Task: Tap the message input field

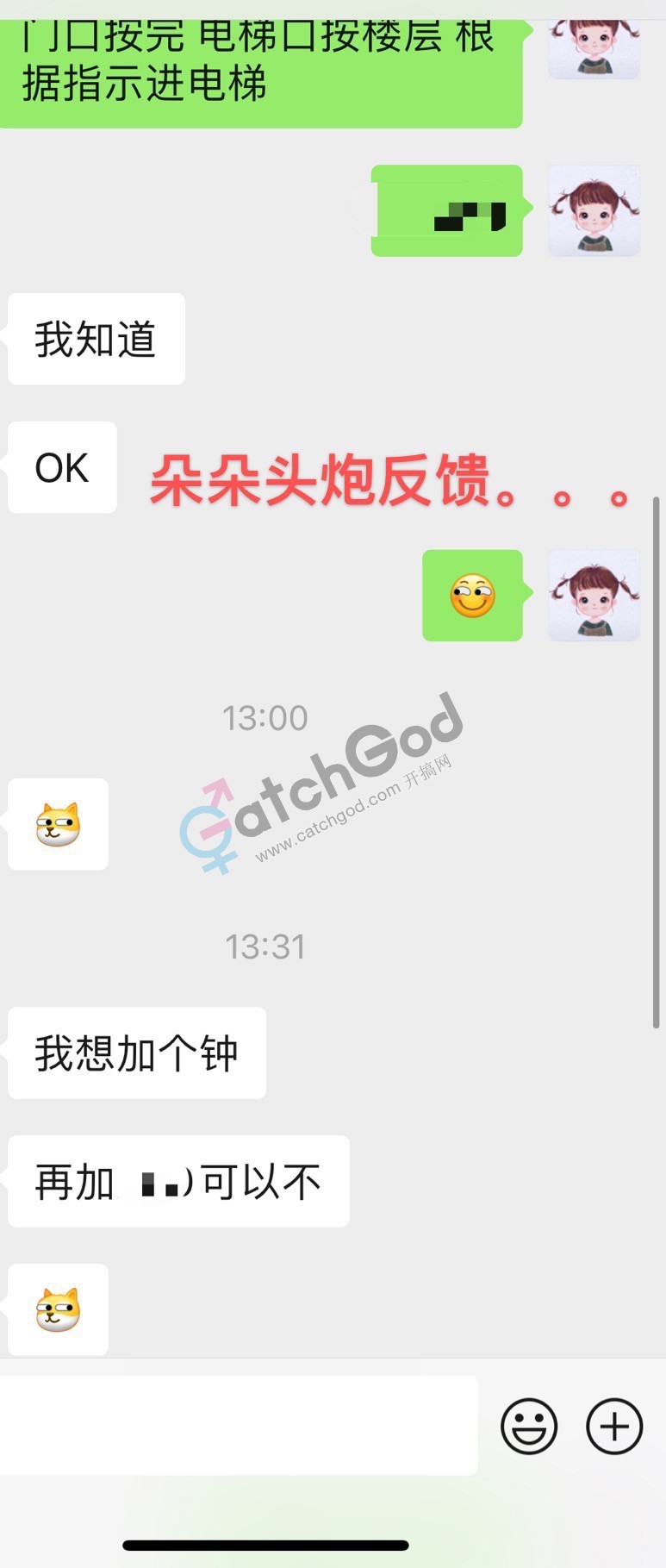Action: coord(239,1426)
